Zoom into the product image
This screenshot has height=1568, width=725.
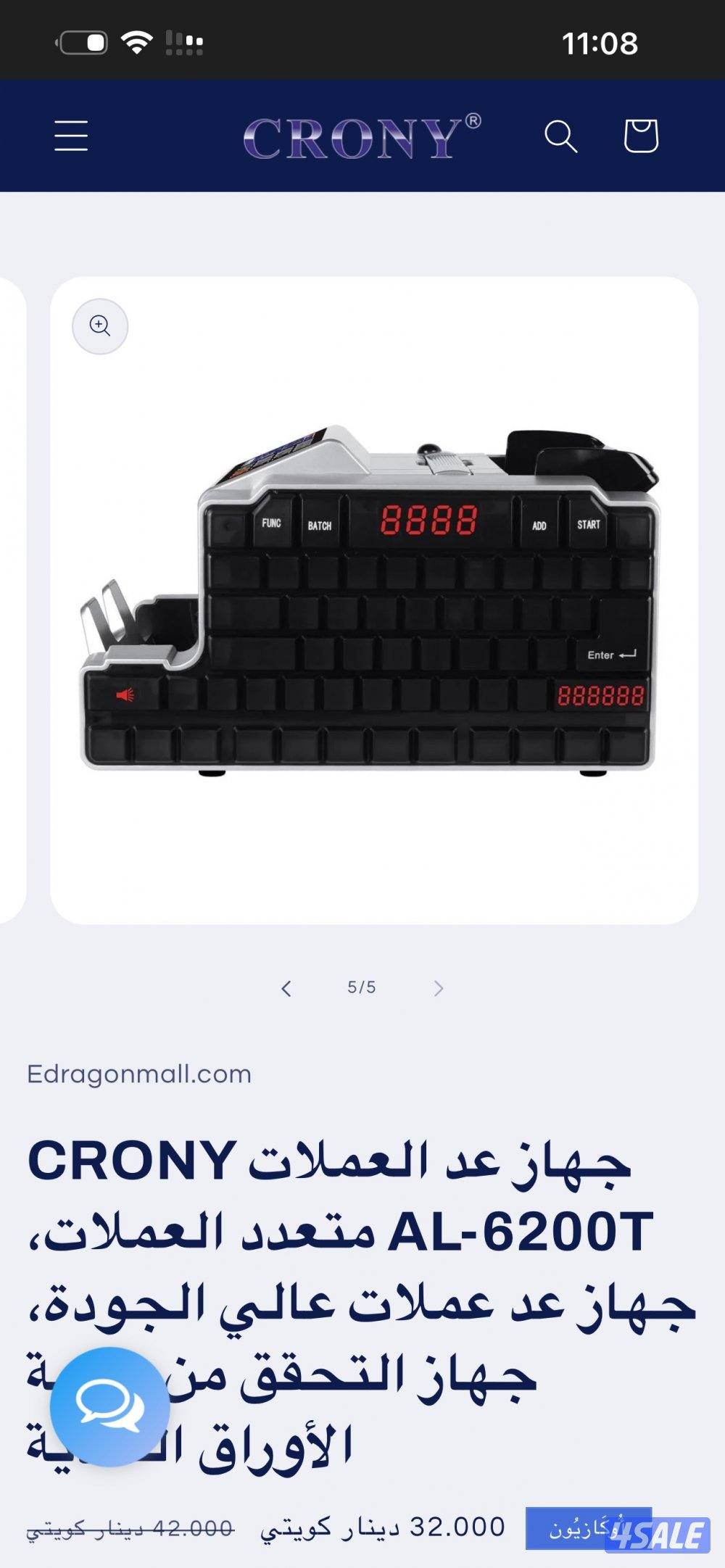[x=100, y=326]
